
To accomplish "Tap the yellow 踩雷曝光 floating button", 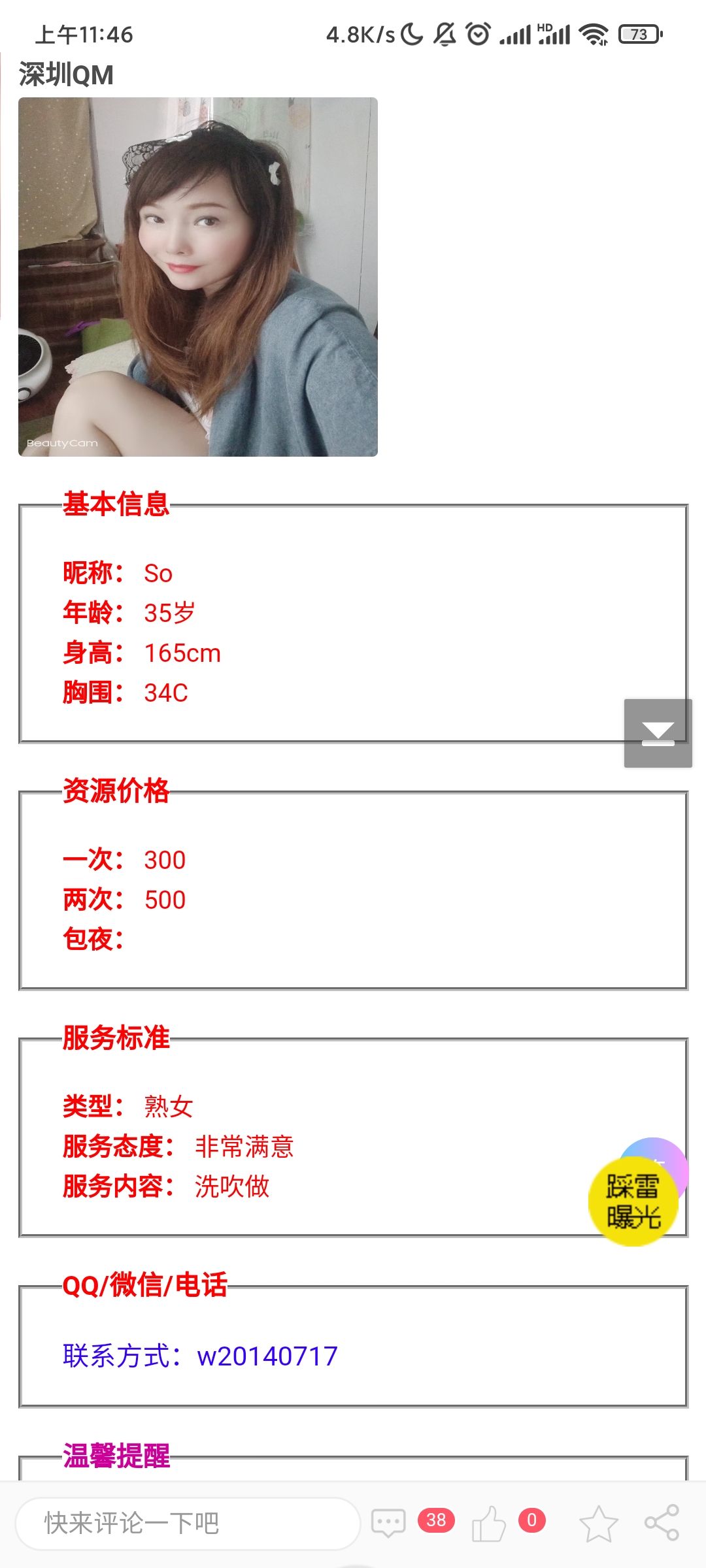I will tap(633, 1202).
